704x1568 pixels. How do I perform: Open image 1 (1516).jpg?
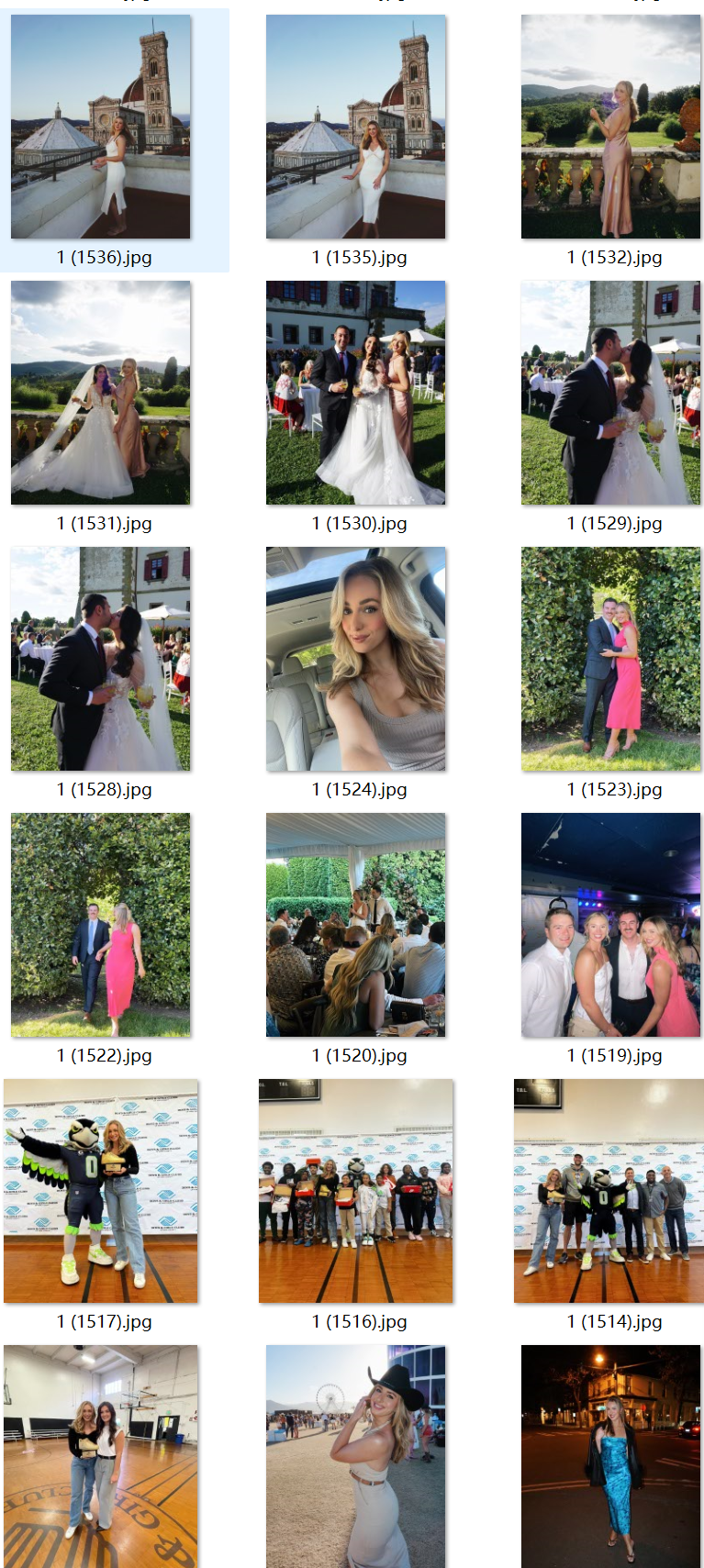click(x=356, y=1191)
